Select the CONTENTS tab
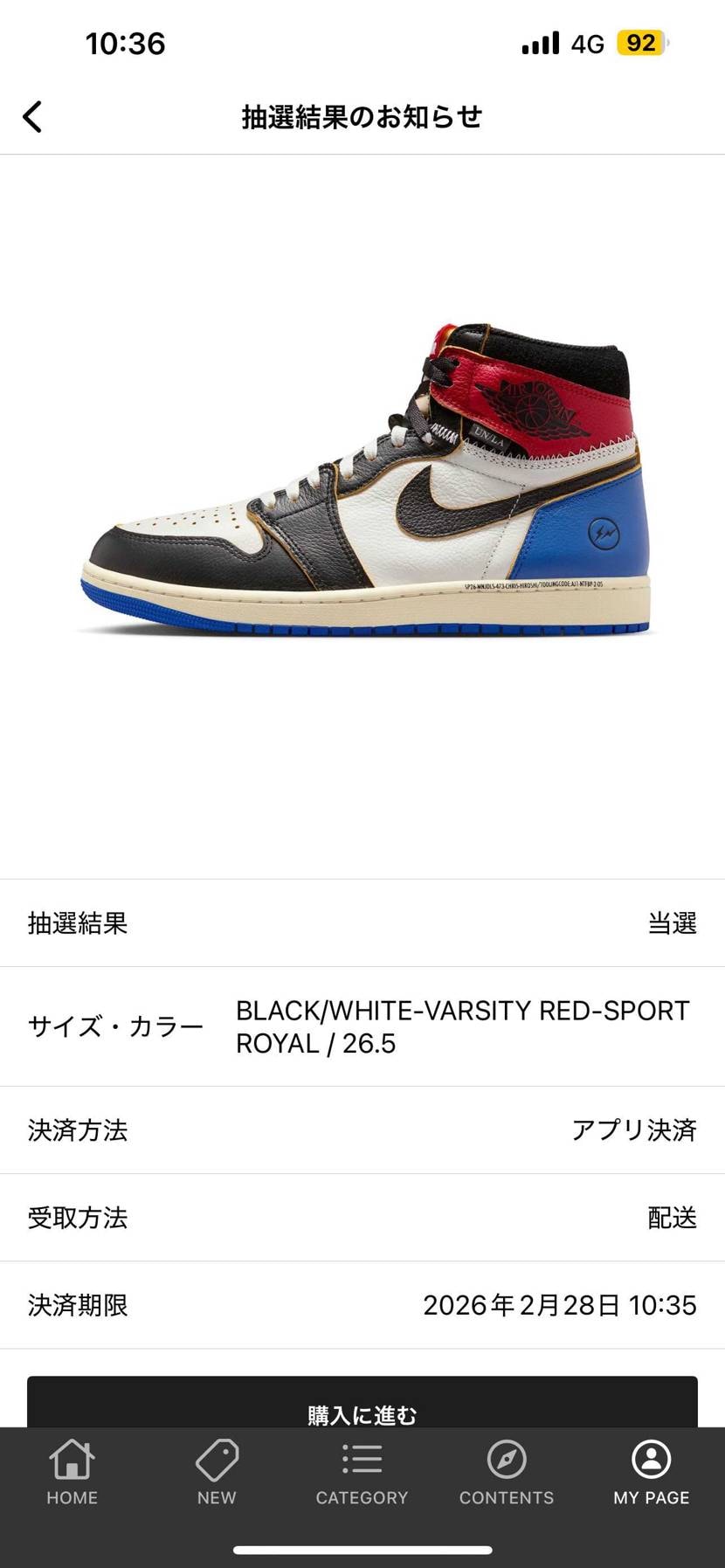This screenshot has width=725, height=1568. [507, 1474]
